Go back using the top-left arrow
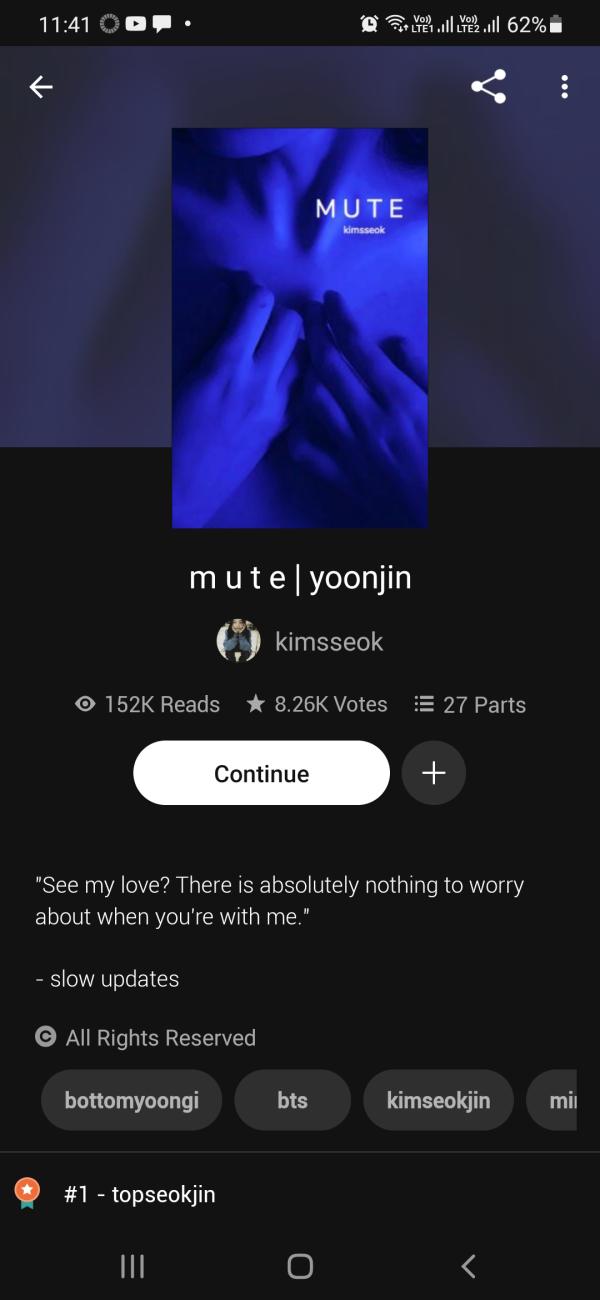600x1300 pixels. [40, 87]
